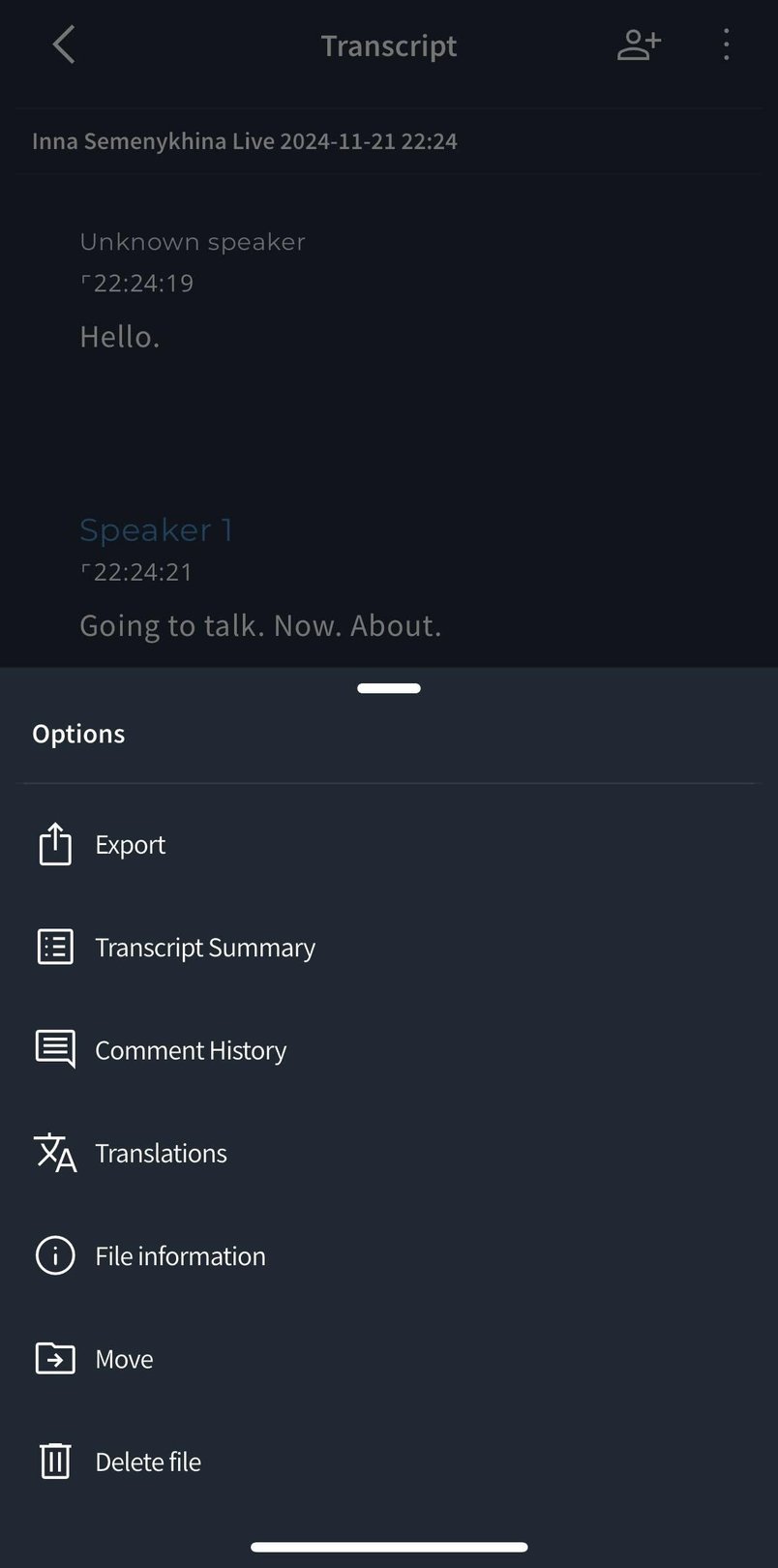The width and height of the screenshot is (778, 1568).
Task: Click the Move folder icon
Action: coord(55,1358)
